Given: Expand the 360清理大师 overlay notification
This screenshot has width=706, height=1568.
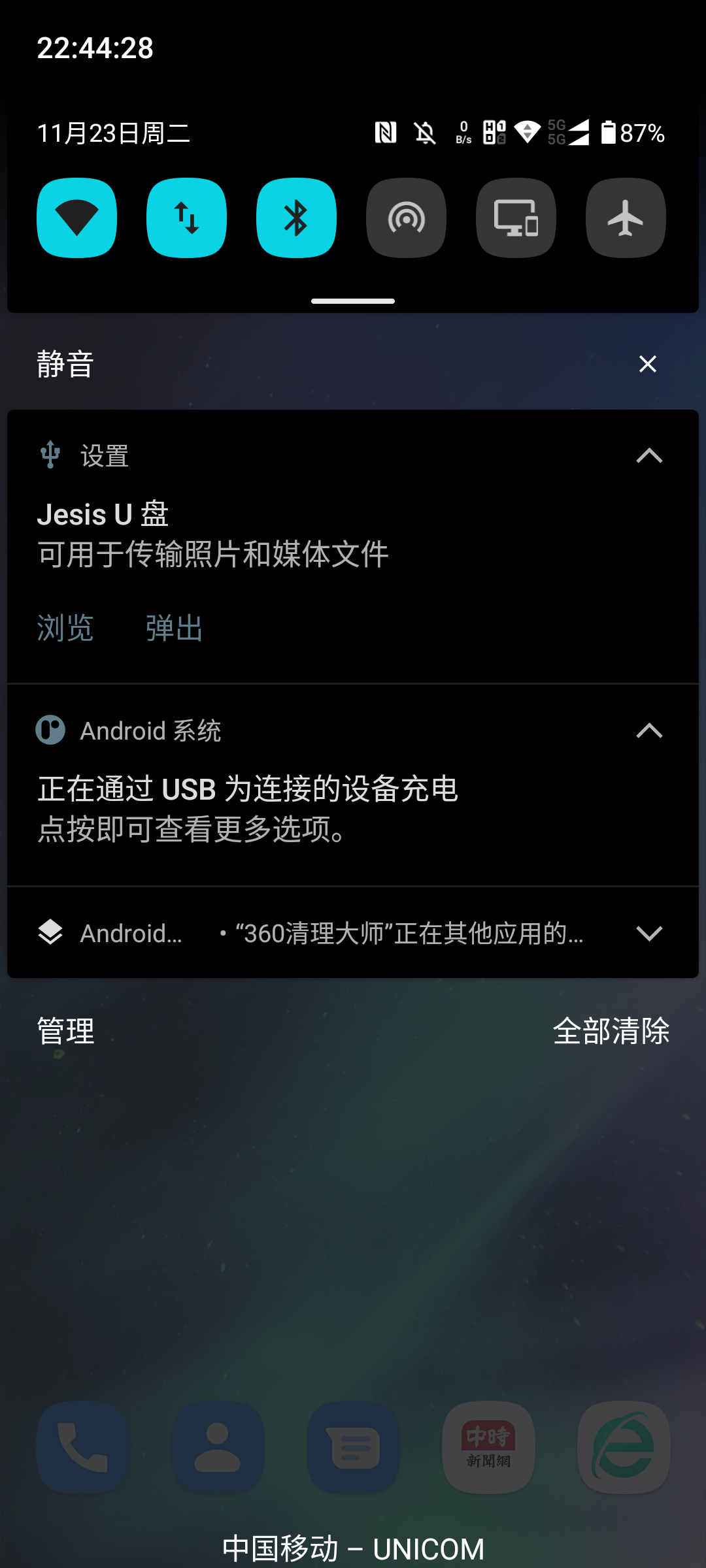Looking at the screenshot, I should point(649,933).
